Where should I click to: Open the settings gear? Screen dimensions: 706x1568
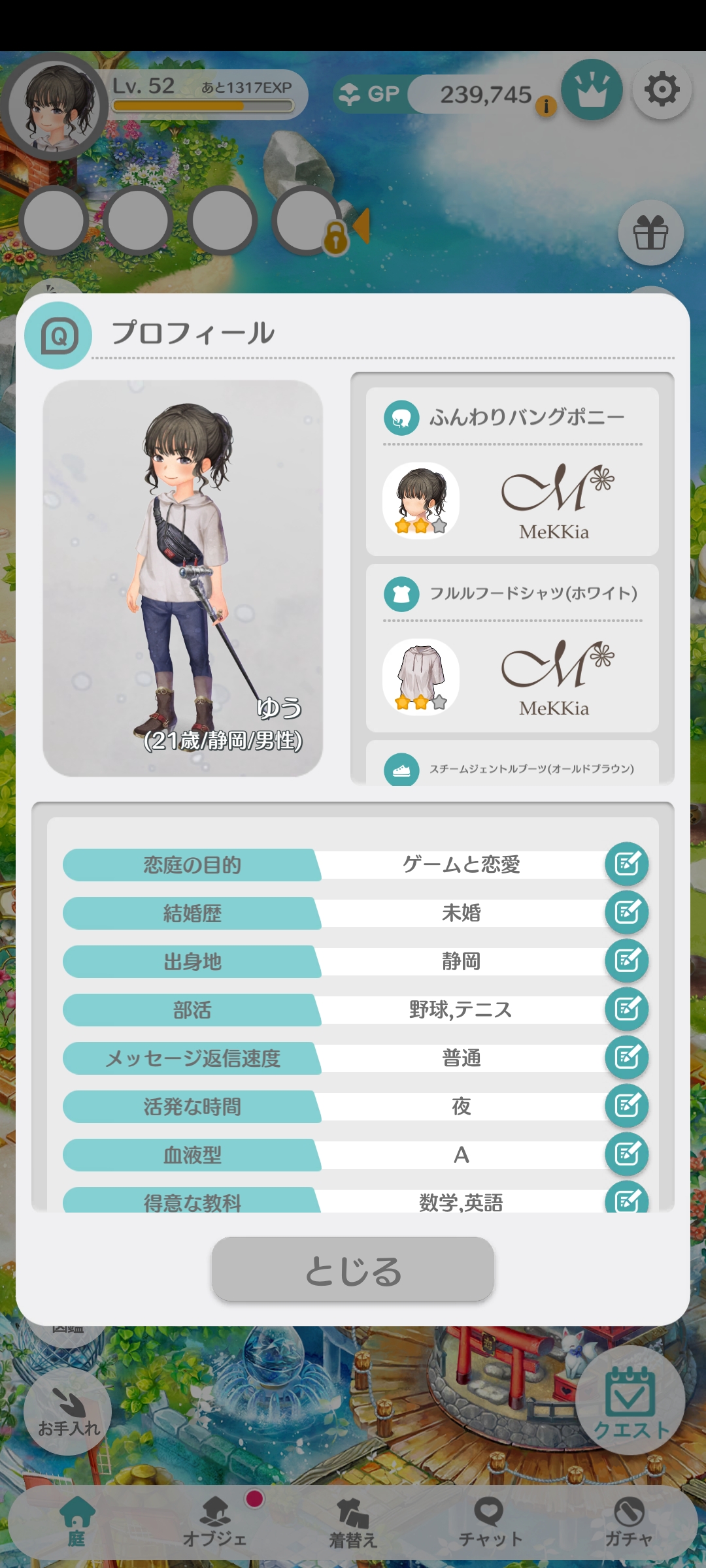tap(662, 90)
